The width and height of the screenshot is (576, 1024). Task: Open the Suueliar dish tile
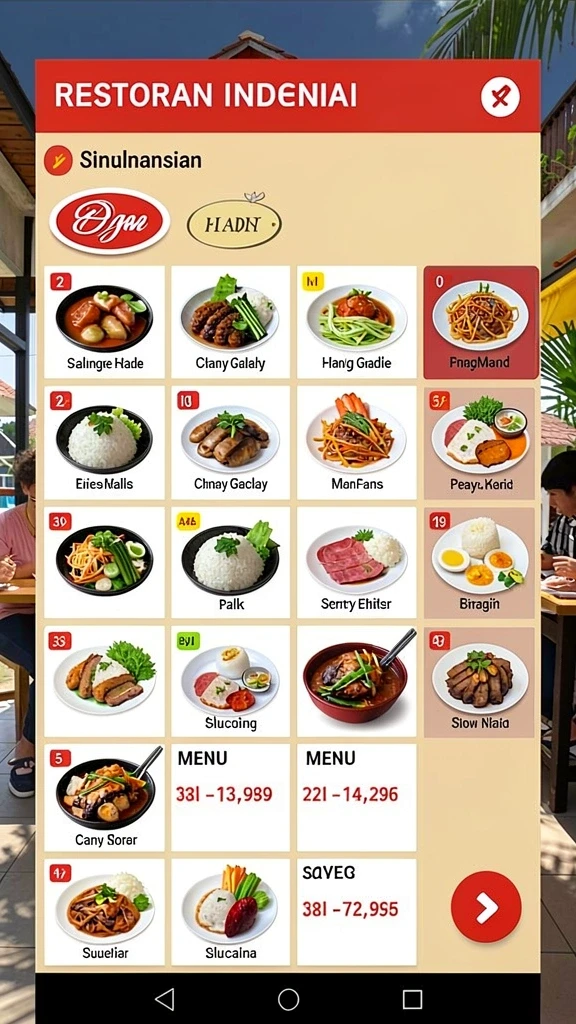coord(104,912)
